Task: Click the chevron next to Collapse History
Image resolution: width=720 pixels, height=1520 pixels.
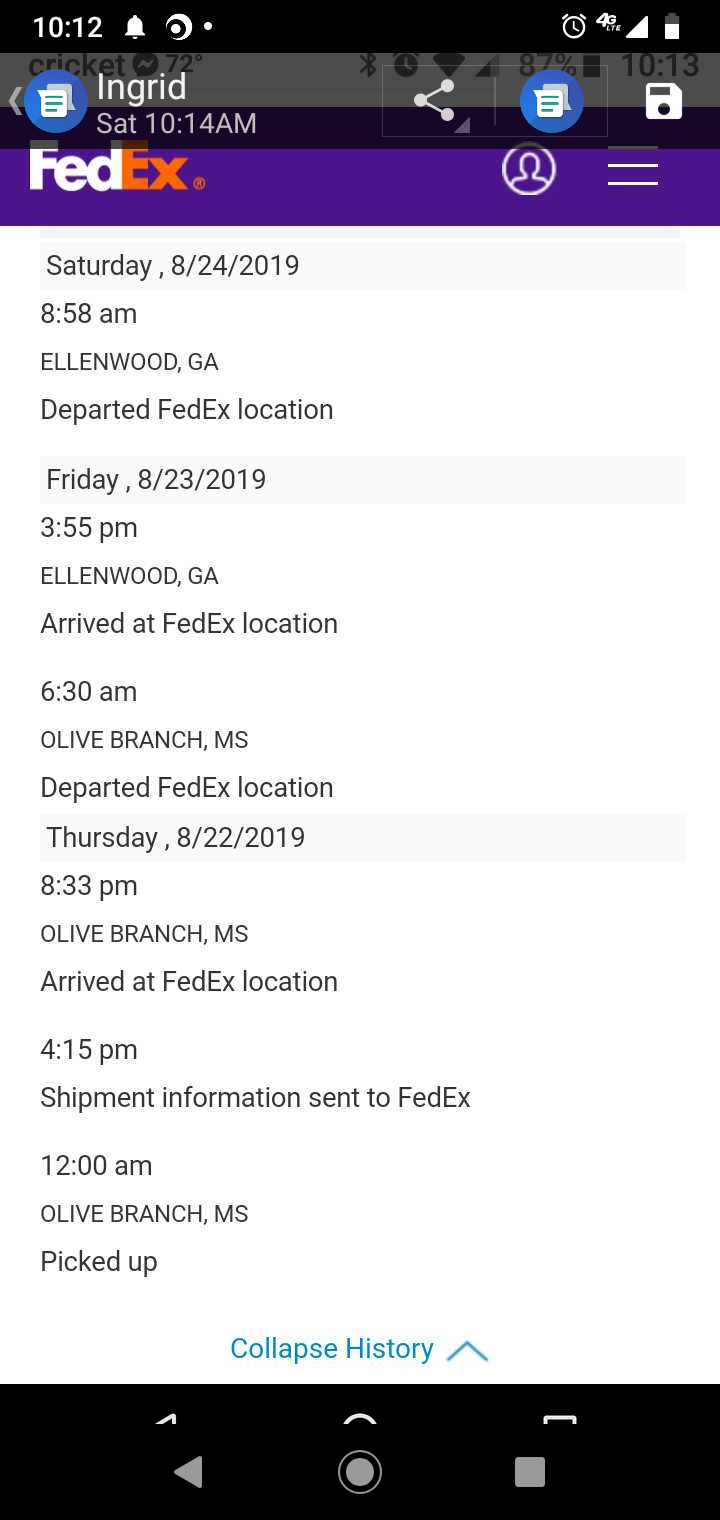Action: click(x=467, y=1350)
